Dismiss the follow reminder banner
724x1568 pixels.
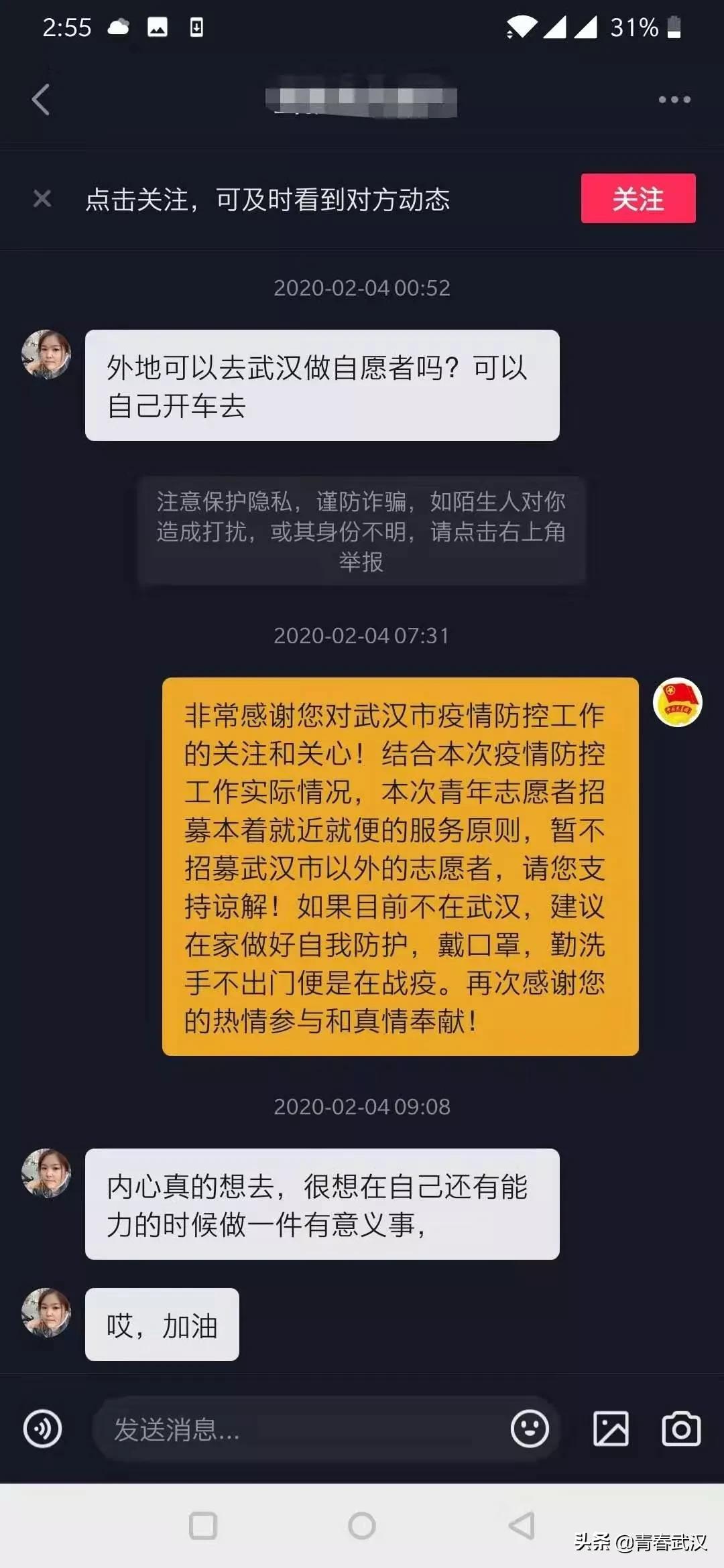tap(42, 198)
